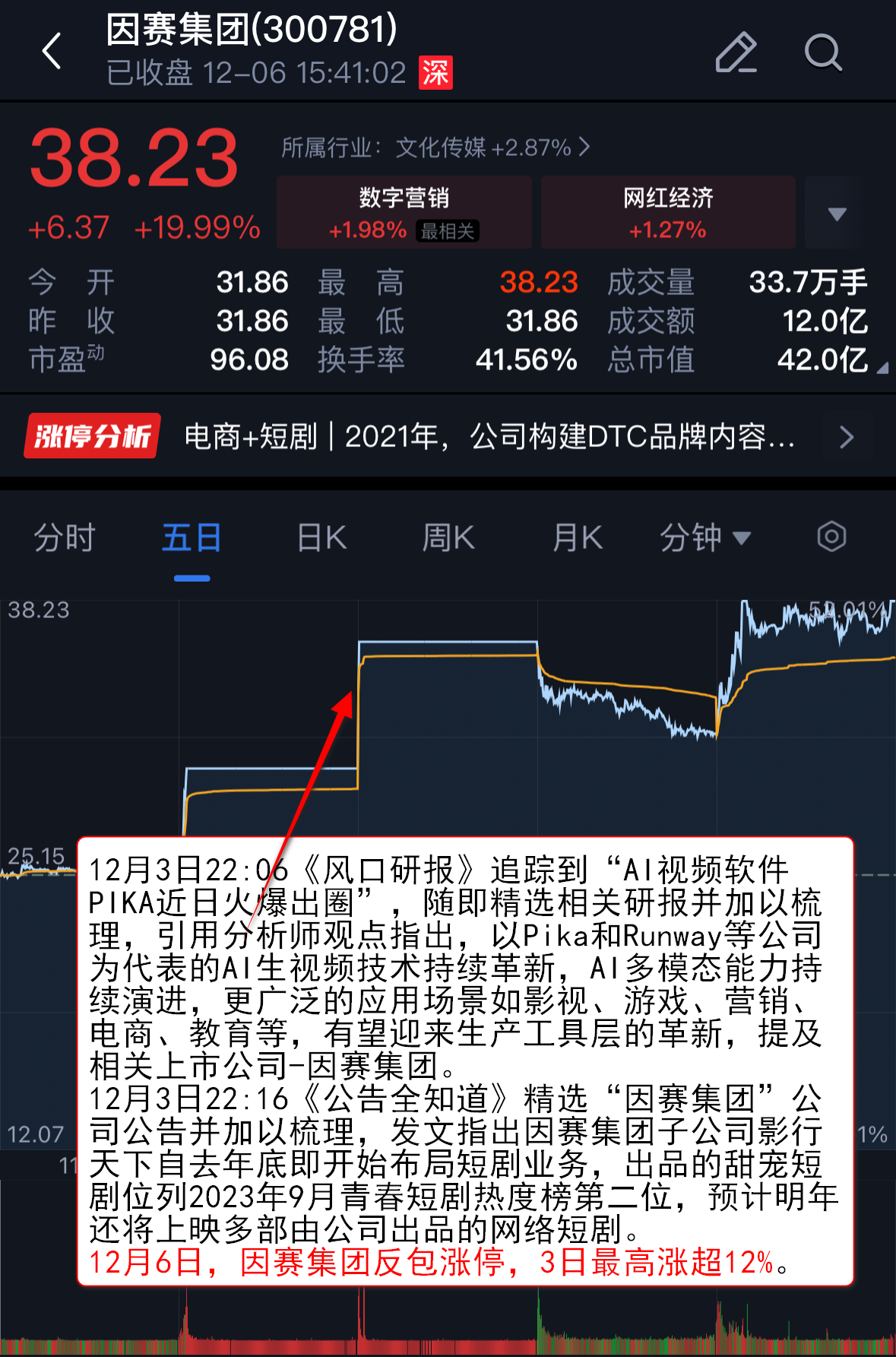Switch to the 周K chart tab
The image size is (896, 1357).
[448, 538]
